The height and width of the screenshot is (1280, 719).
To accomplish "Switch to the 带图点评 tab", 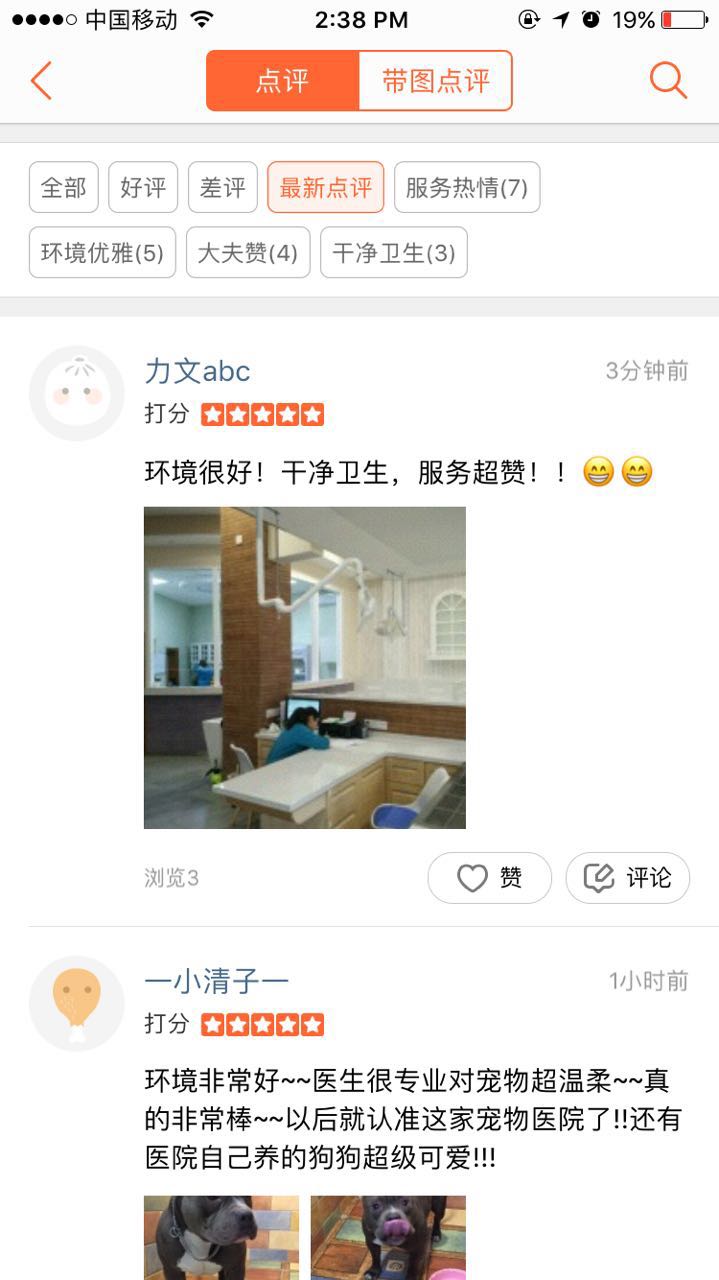I will 435,81.
